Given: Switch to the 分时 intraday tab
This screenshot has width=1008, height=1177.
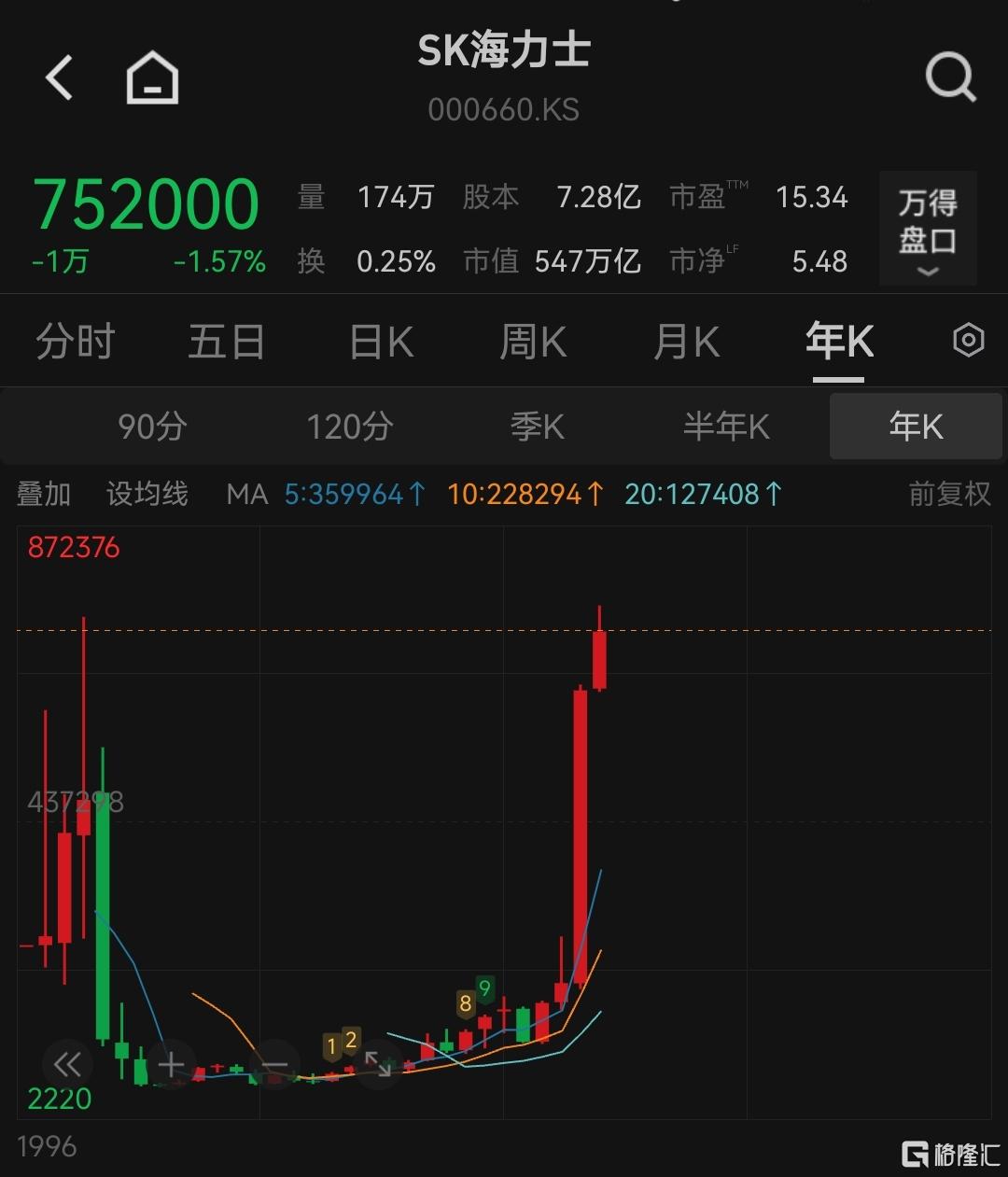Looking at the screenshot, I should pos(76,342).
